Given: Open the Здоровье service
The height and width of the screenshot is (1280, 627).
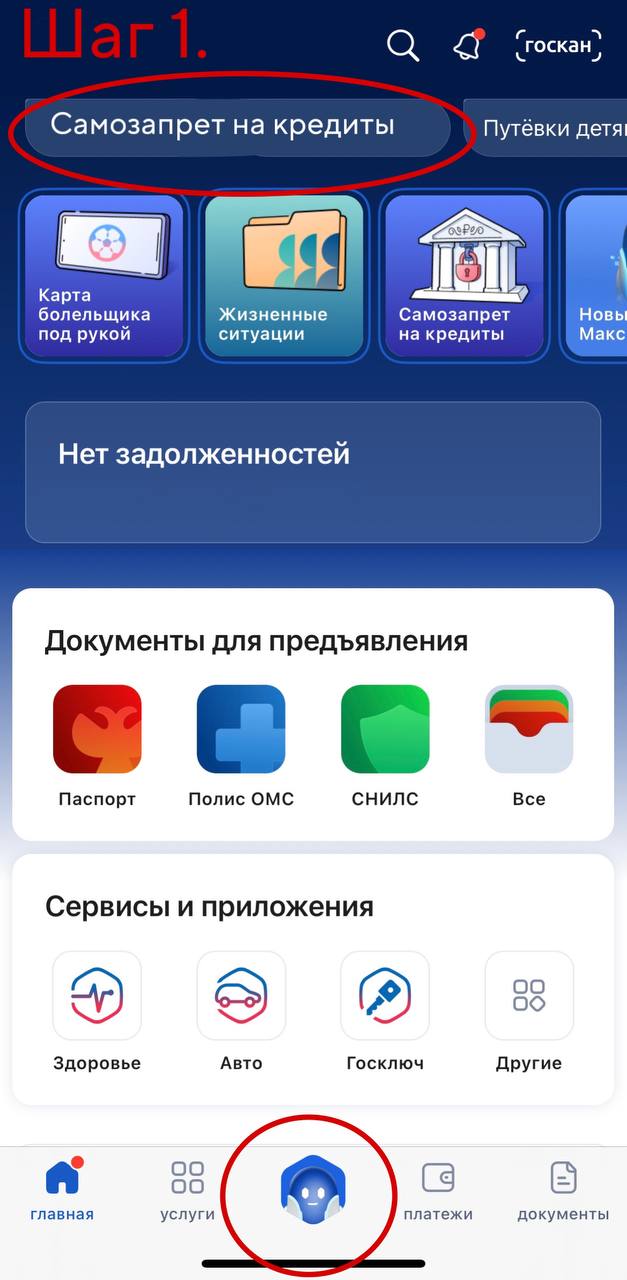Looking at the screenshot, I should [97, 1011].
